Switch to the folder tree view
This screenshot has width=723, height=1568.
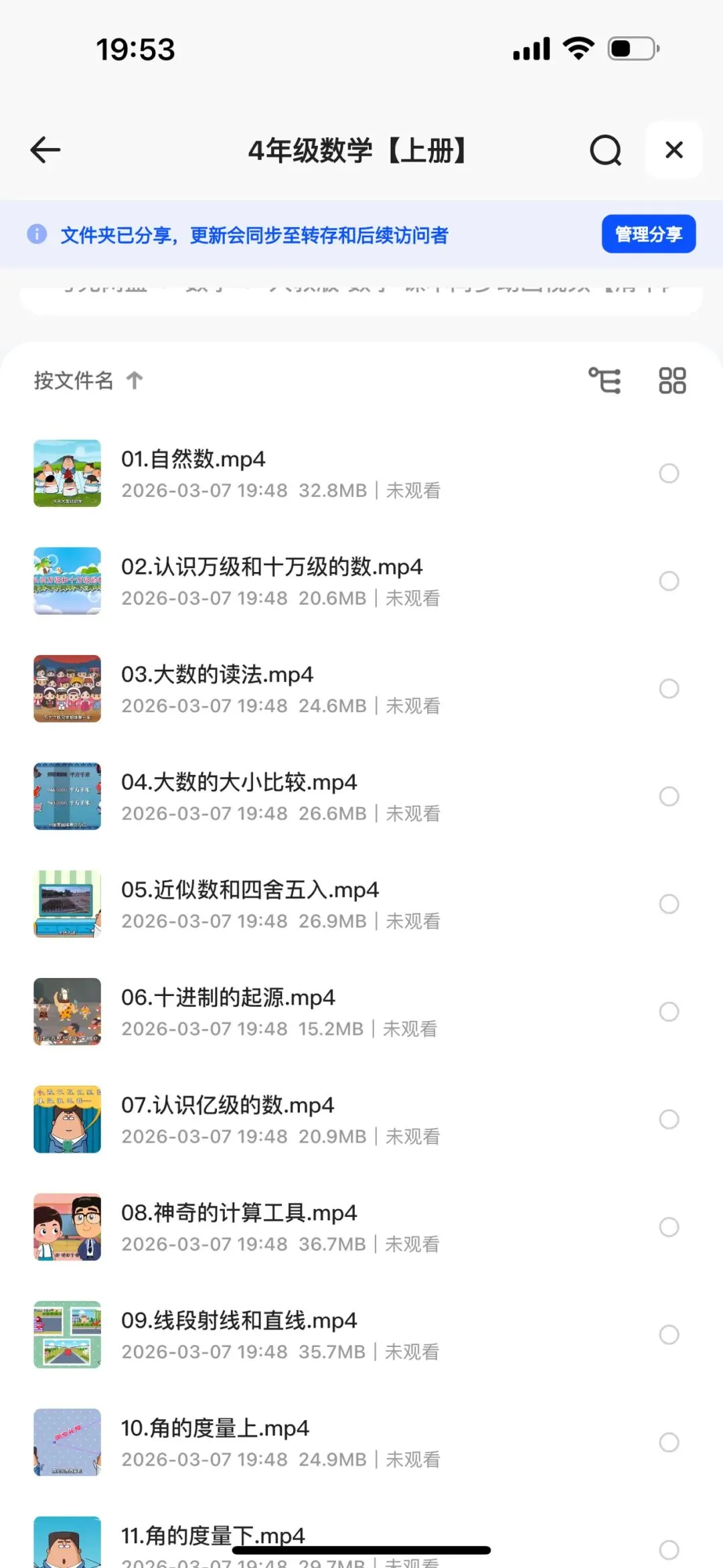point(605,380)
